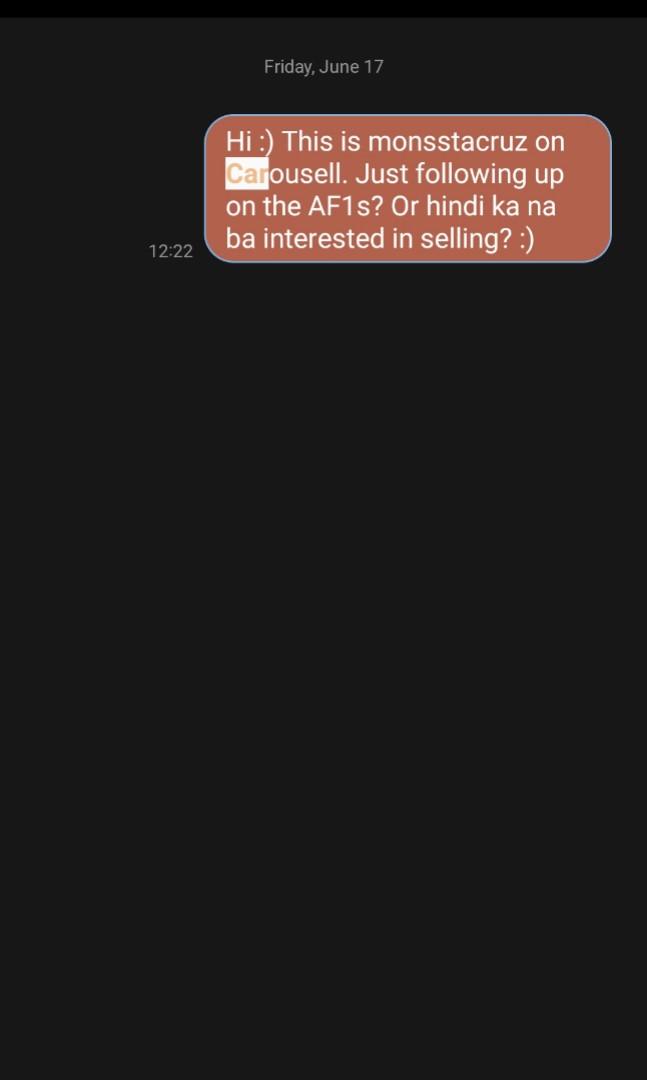Tap the sent message about Carousell AF1s

click(x=408, y=189)
